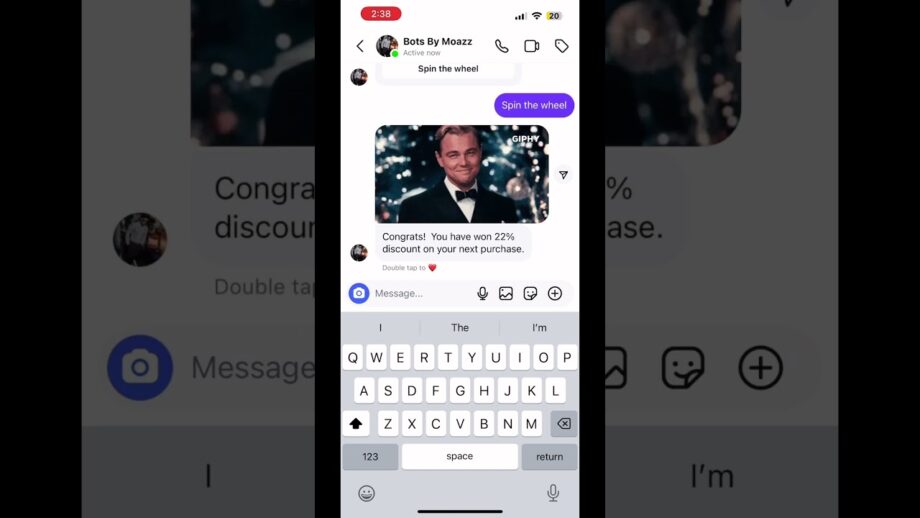The image size is (920, 518).
Task: Go back from the Bots By Moazz chat
Action: pyautogui.click(x=360, y=46)
